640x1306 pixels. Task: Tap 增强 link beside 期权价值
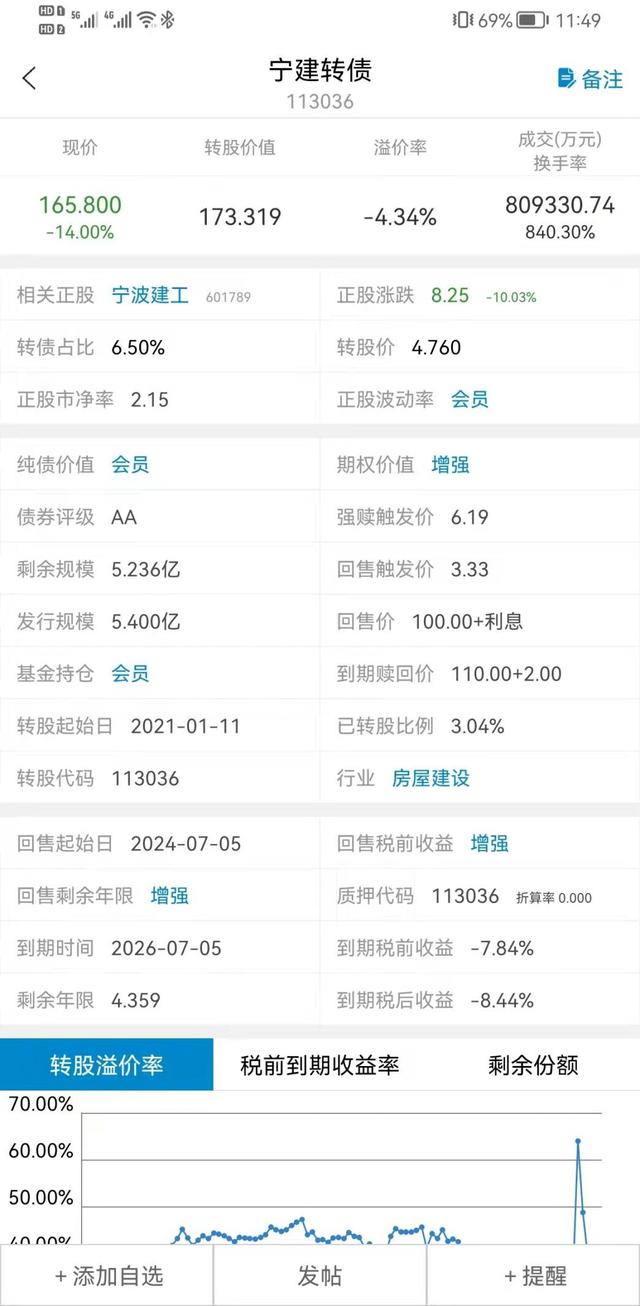pyautogui.click(x=450, y=464)
